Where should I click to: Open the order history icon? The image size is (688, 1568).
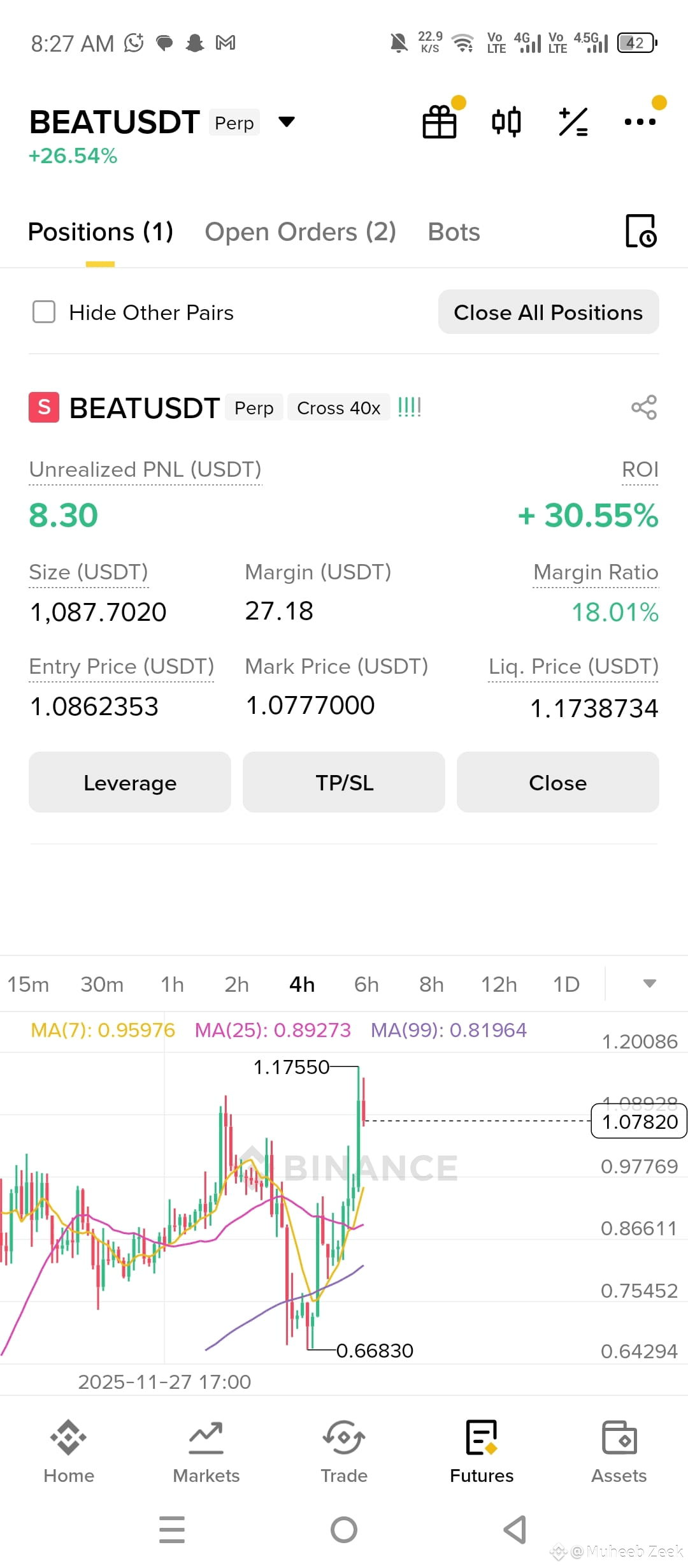[x=641, y=231]
